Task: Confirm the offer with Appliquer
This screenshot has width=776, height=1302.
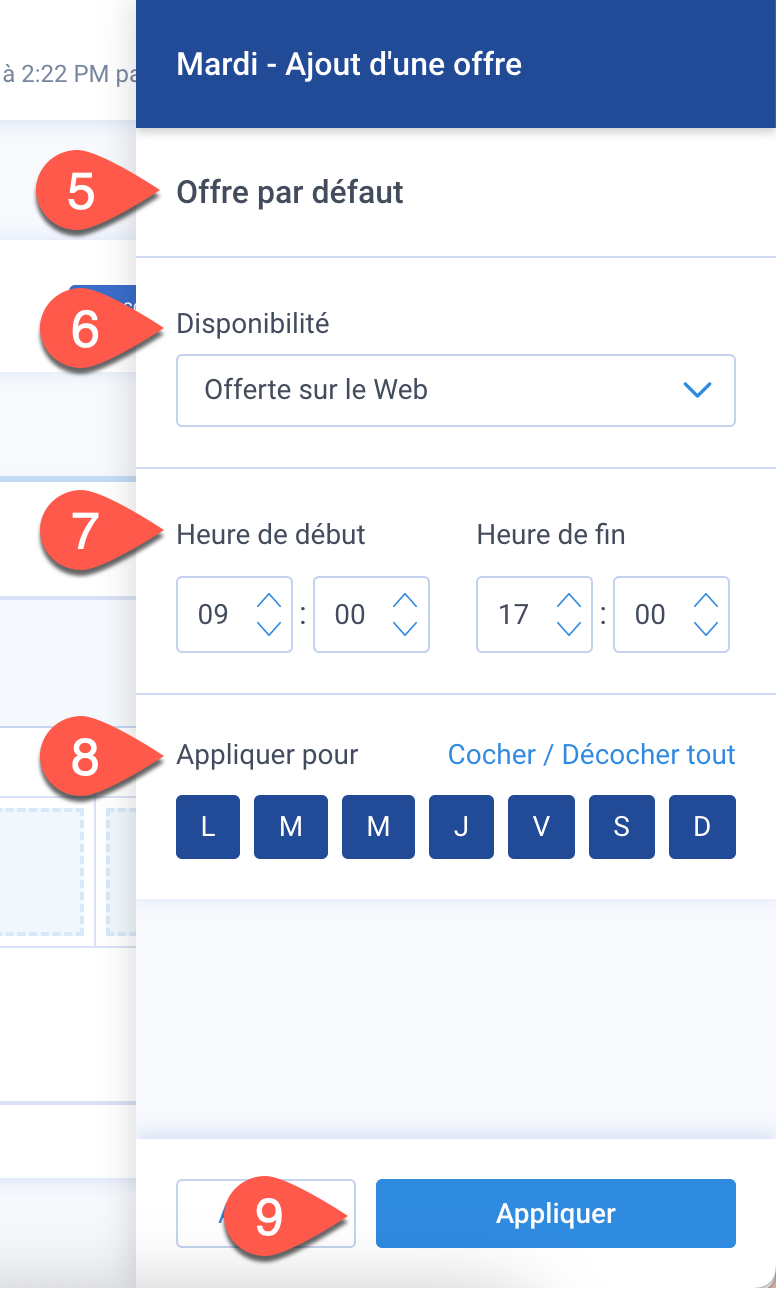Action: pos(556,1214)
